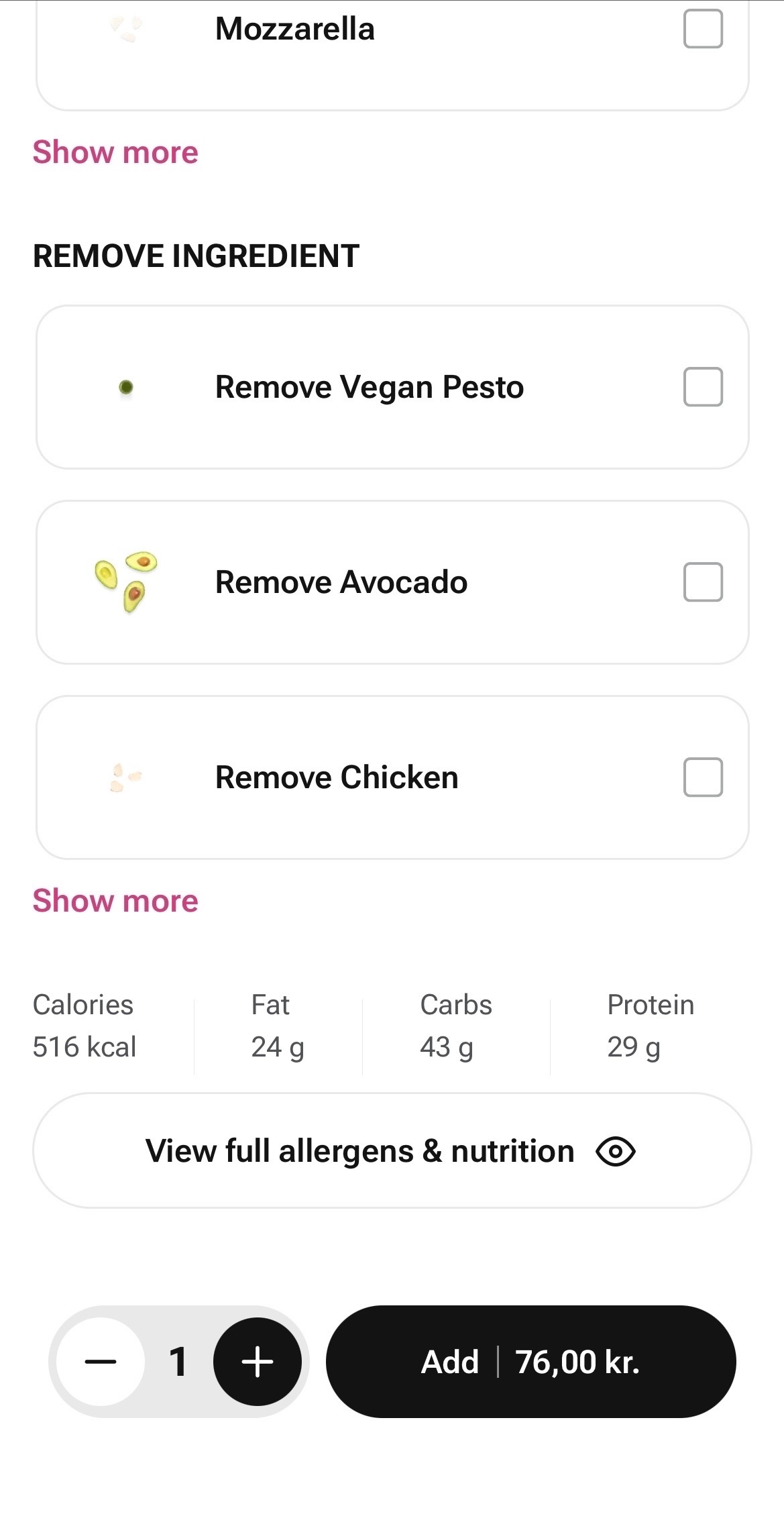View full allergens & nutrition
The height and width of the screenshot is (1514, 784).
[x=392, y=1151]
